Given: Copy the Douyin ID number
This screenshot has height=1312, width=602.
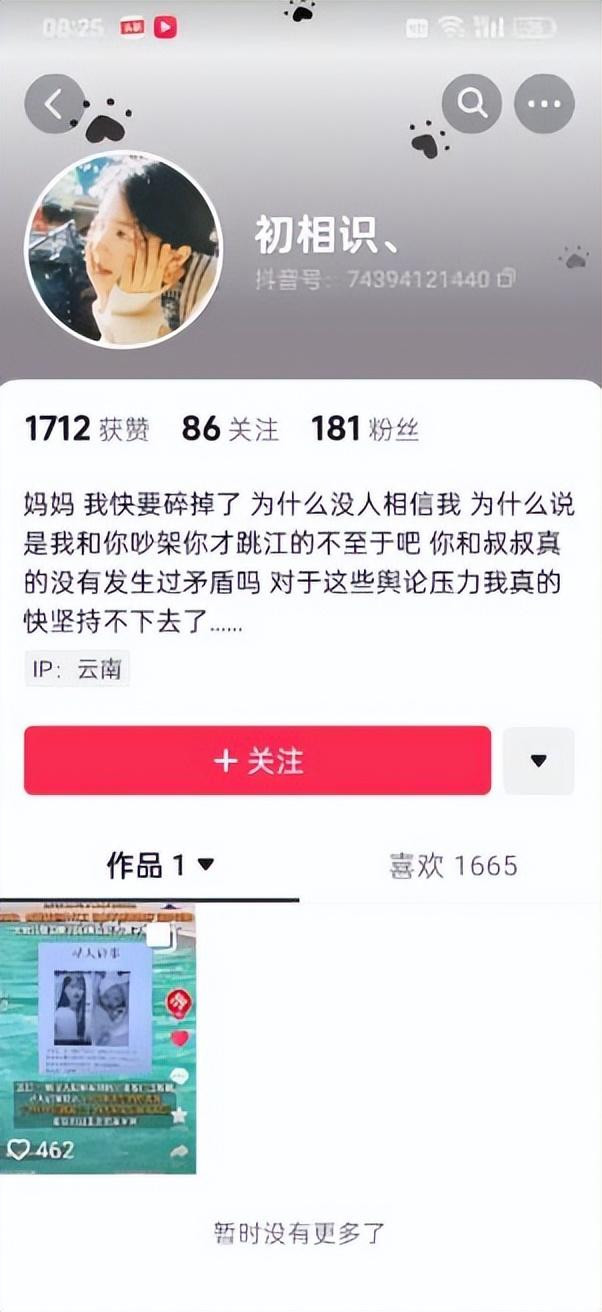Looking at the screenshot, I should coord(508,279).
